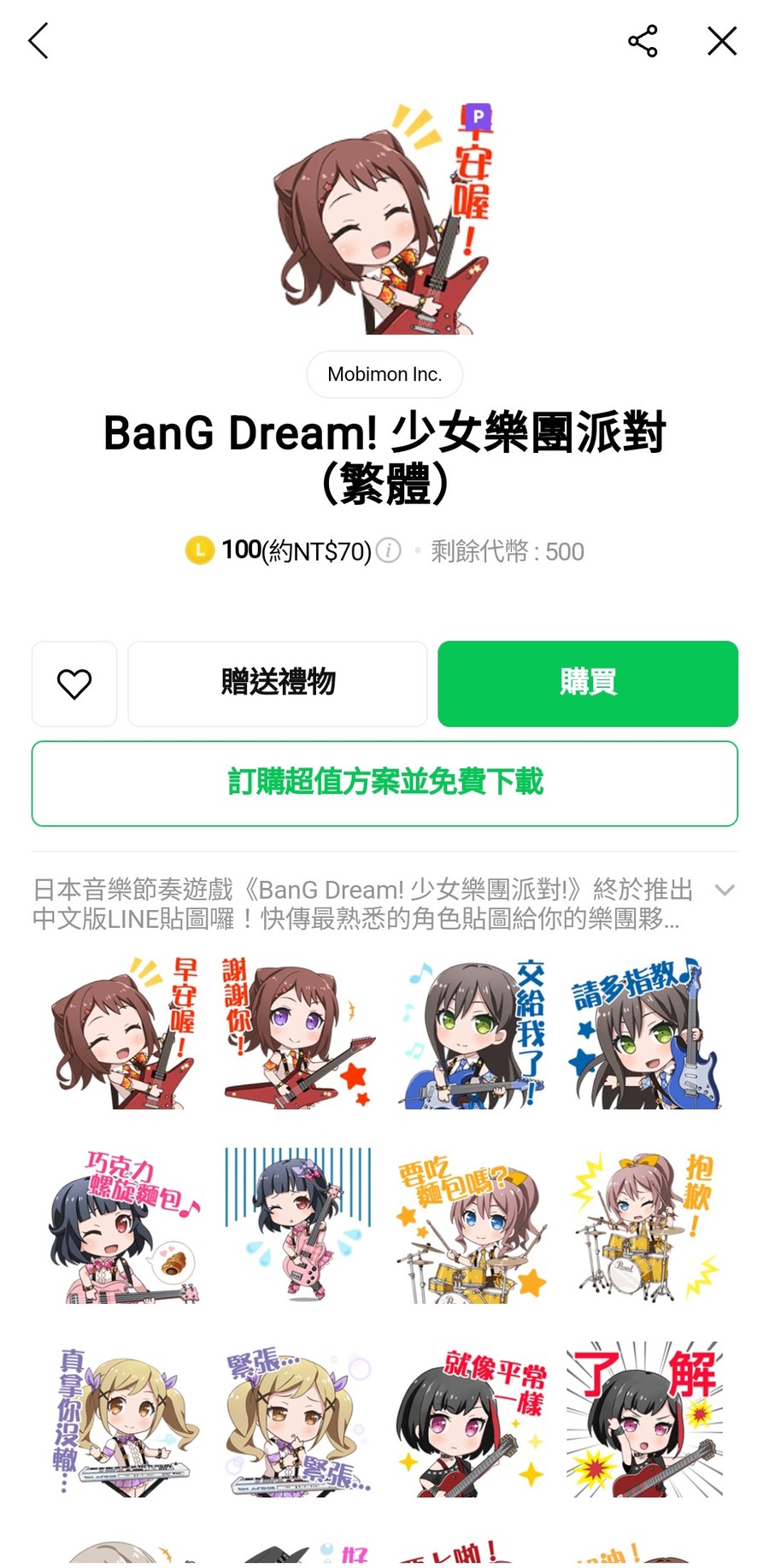The image size is (769, 1568).
Task: Tap the price info icon
Action: pyautogui.click(x=389, y=550)
